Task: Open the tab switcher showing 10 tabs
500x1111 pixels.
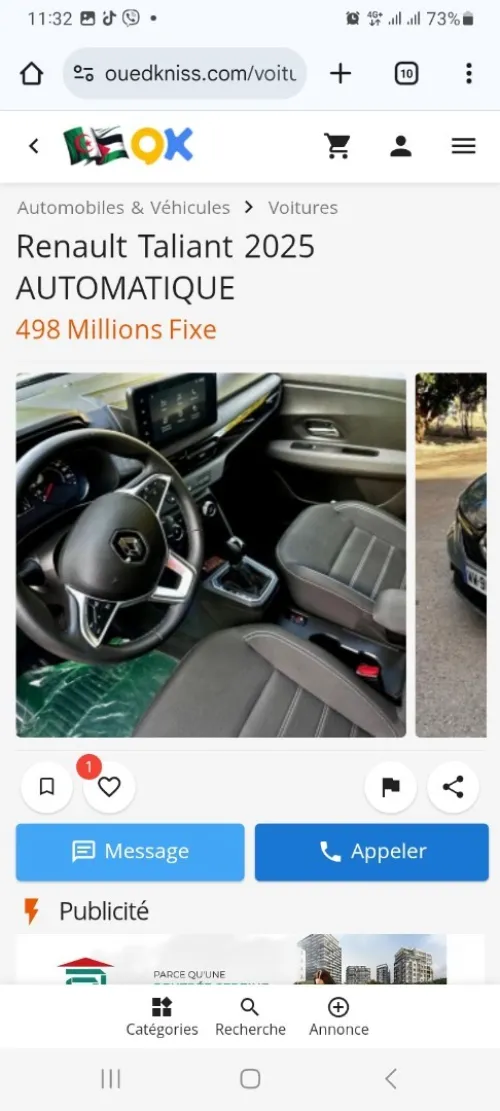Action: (x=406, y=74)
